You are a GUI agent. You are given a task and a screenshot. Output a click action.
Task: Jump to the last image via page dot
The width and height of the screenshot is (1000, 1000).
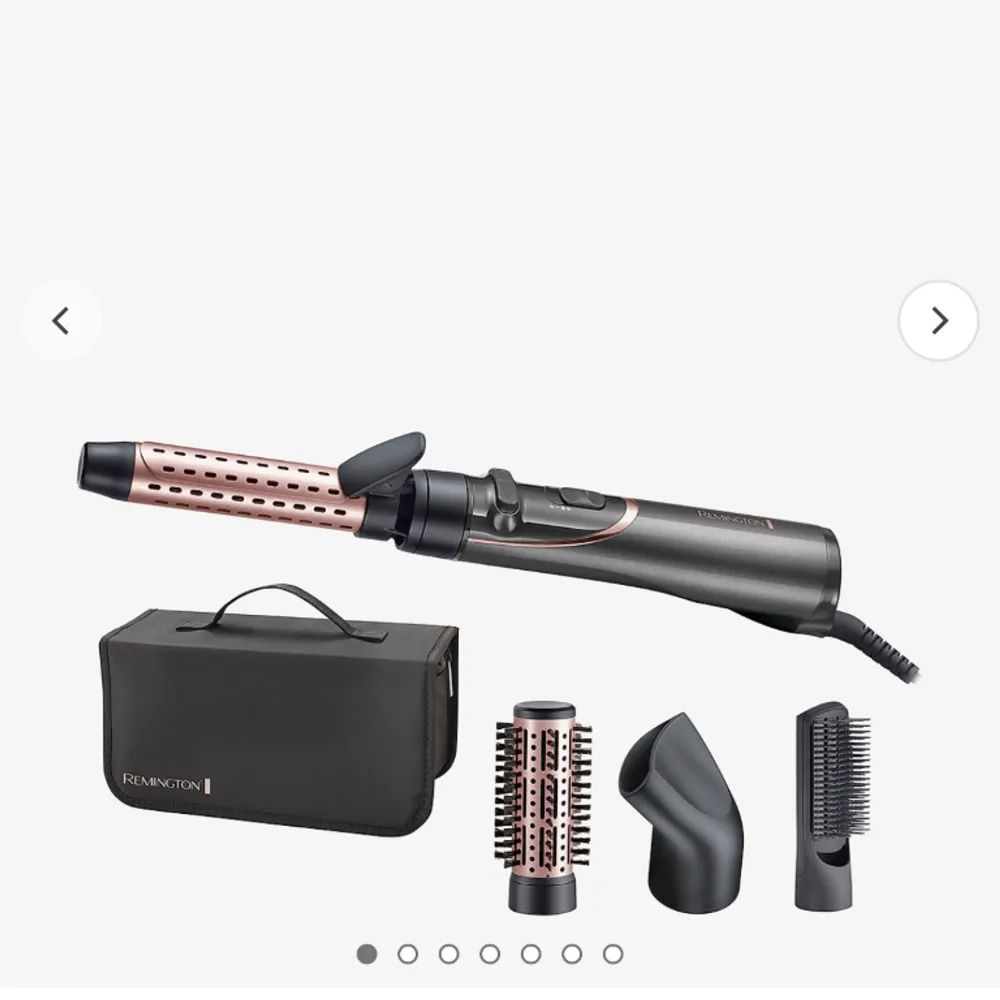tap(613, 954)
